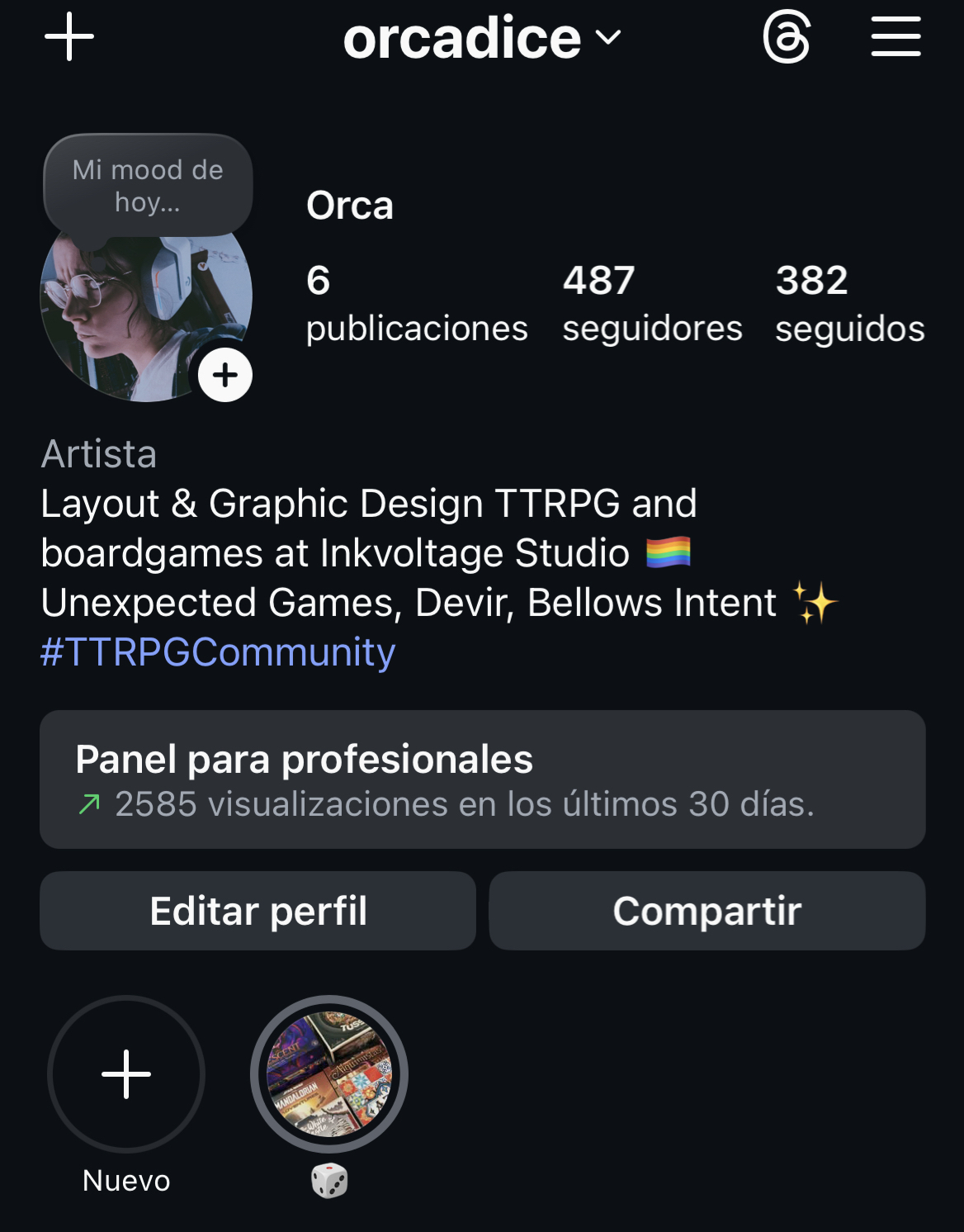Open the 487 seguidores list
The image size is (964, 1232).
652,303
